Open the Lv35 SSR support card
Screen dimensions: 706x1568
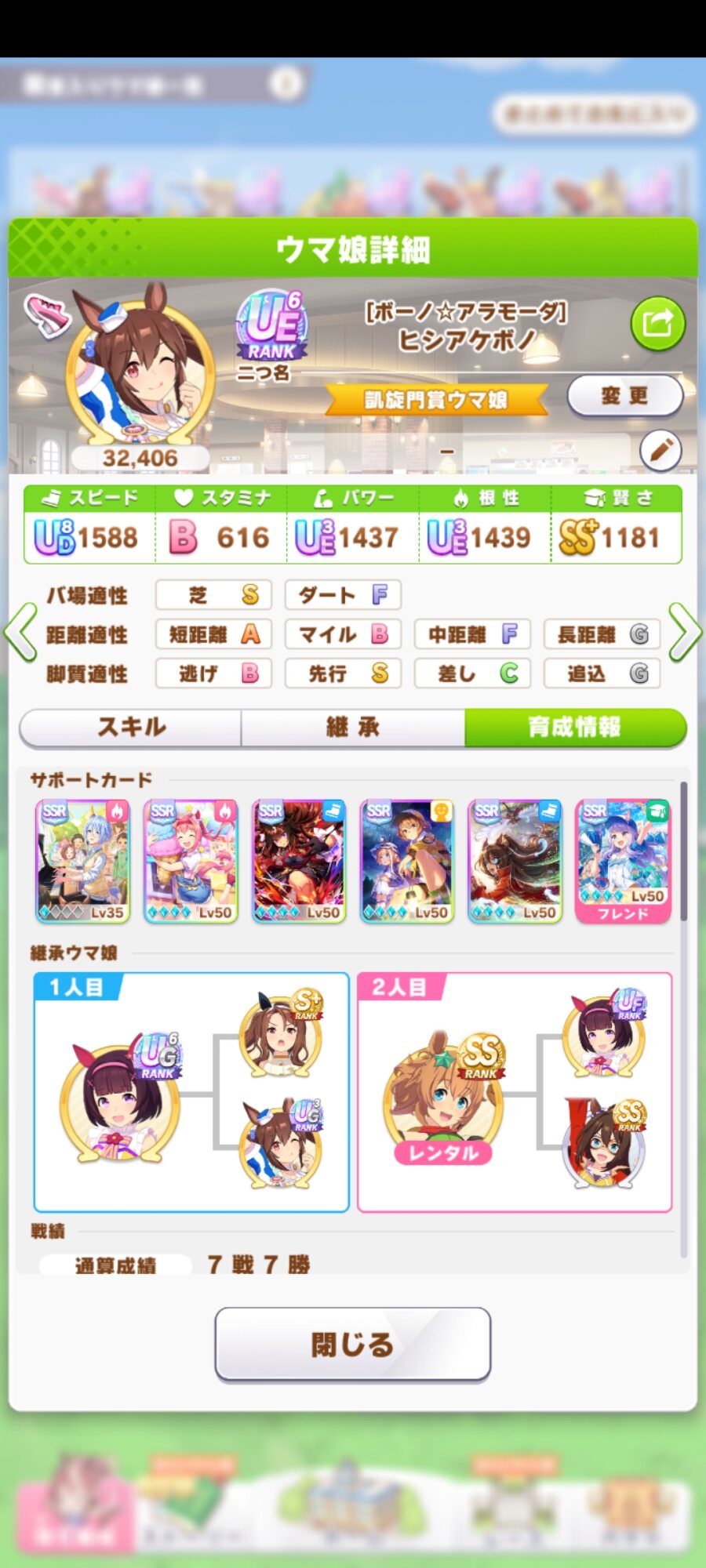click(83, 861)
